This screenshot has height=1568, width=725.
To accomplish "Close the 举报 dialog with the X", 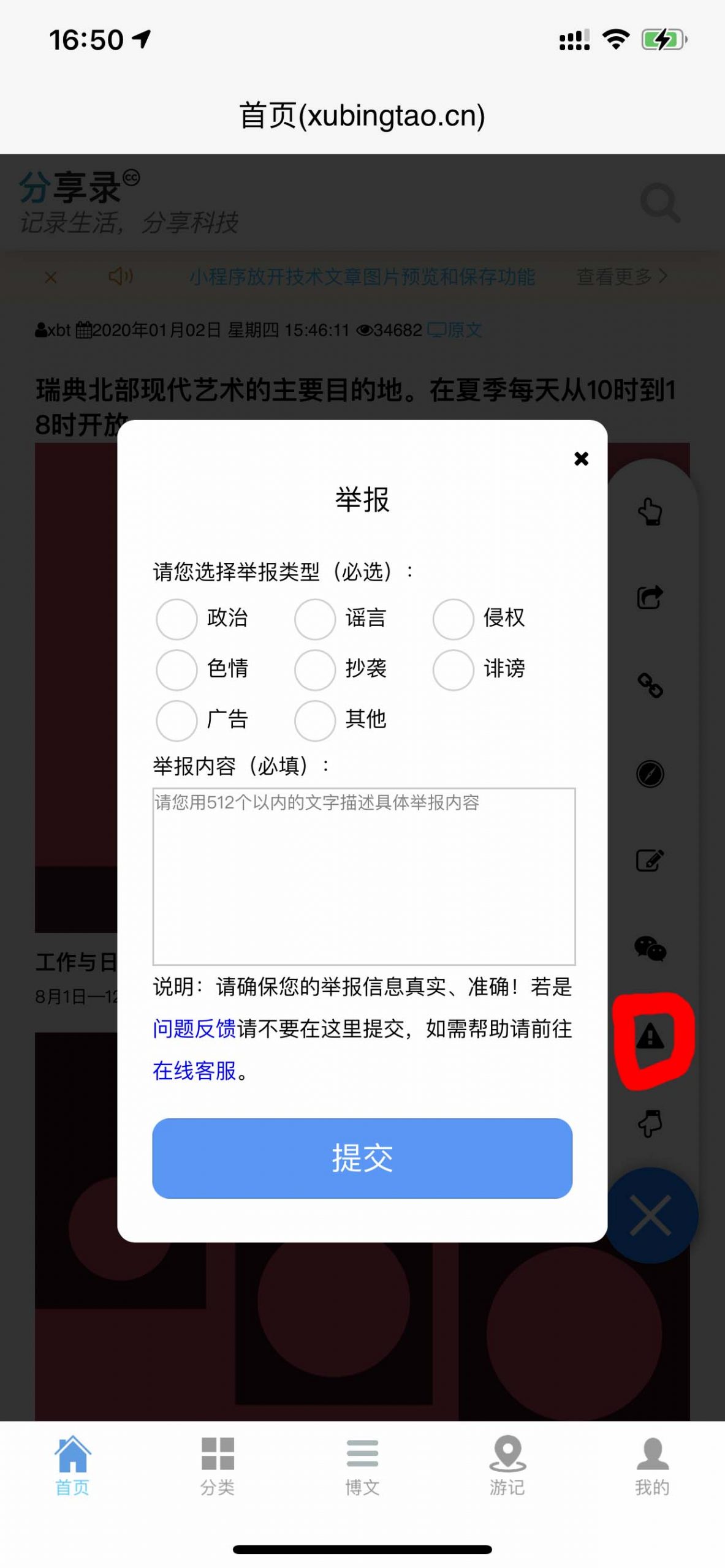I will coord(580,458).
